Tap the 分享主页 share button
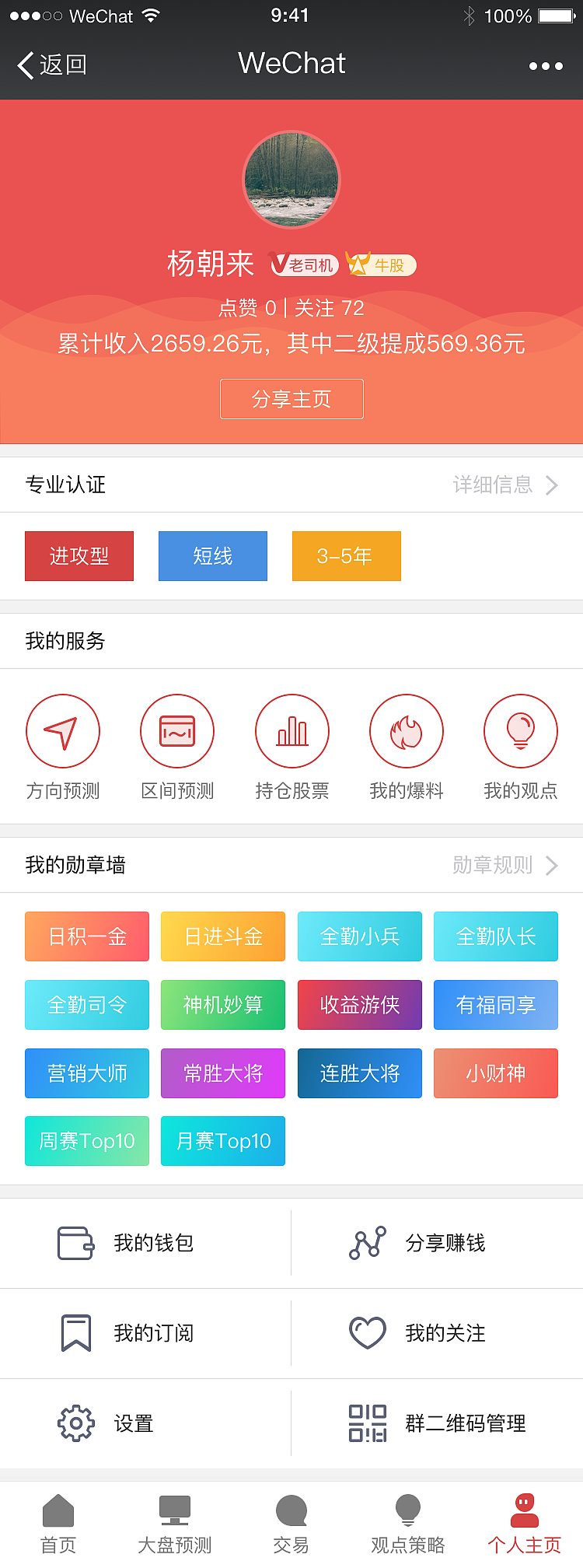The image size is (583, 1568). point(291,399)
